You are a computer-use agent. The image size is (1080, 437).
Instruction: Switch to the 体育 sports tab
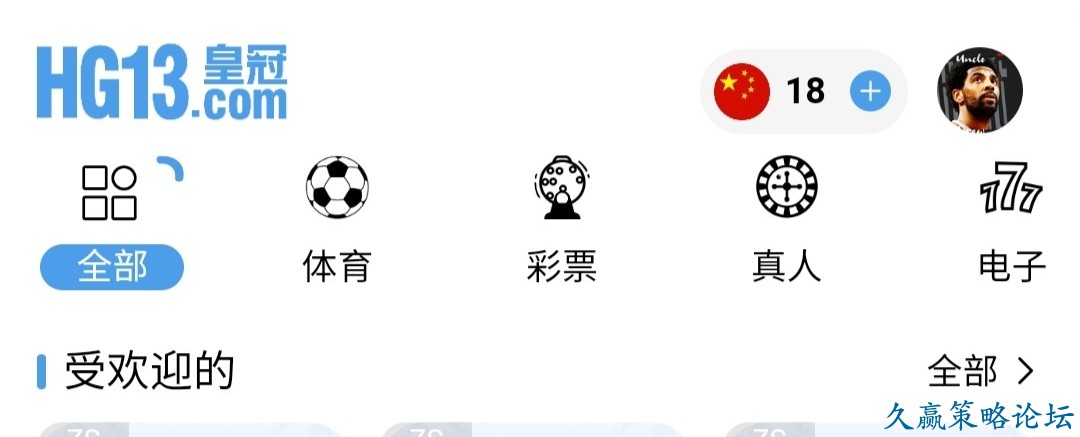(x=337, y=222)
